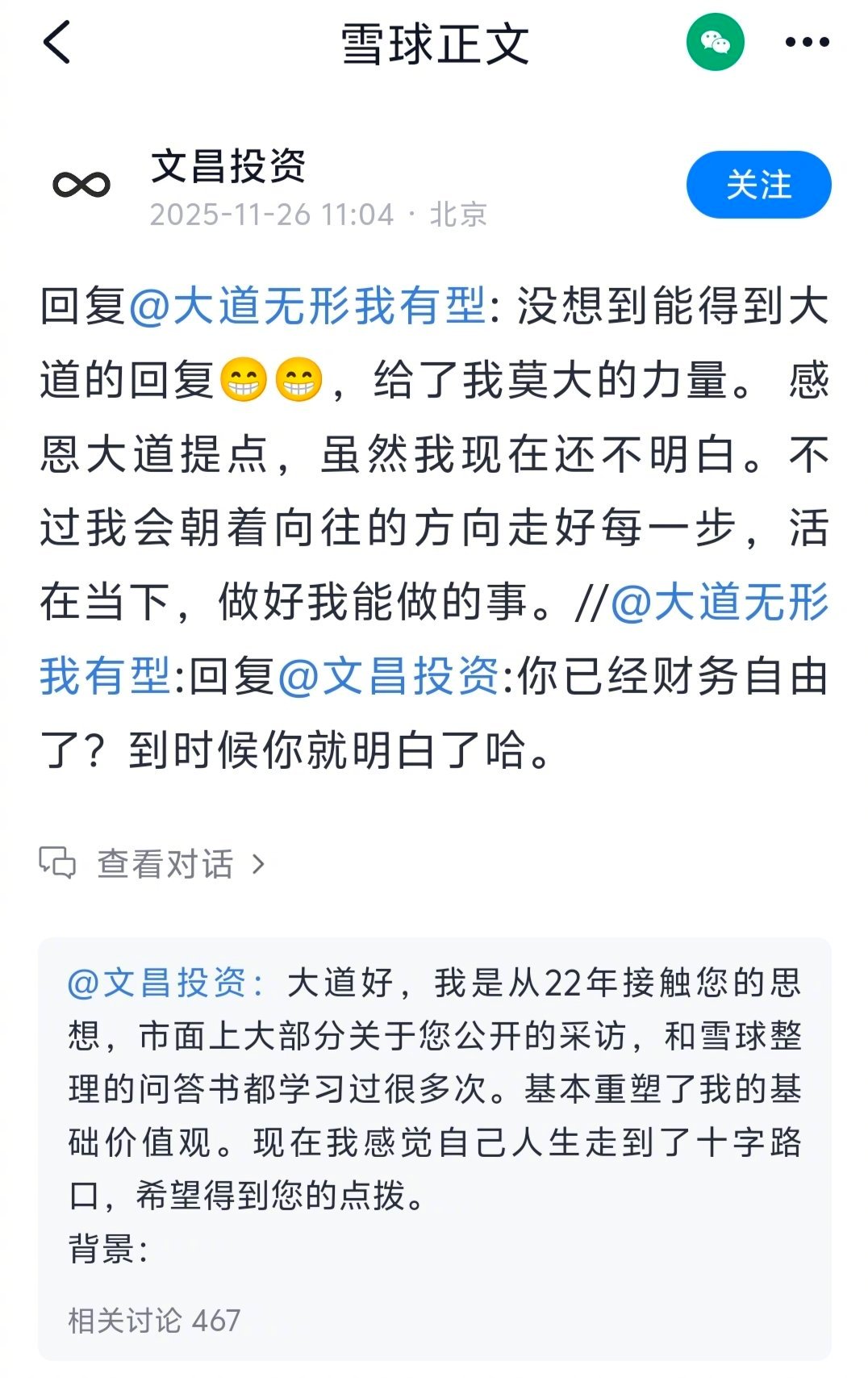The width and height of the screenshot is (868, 1378).
Task: Open the chevron next to 查看对话
Action: coord(259,863)
